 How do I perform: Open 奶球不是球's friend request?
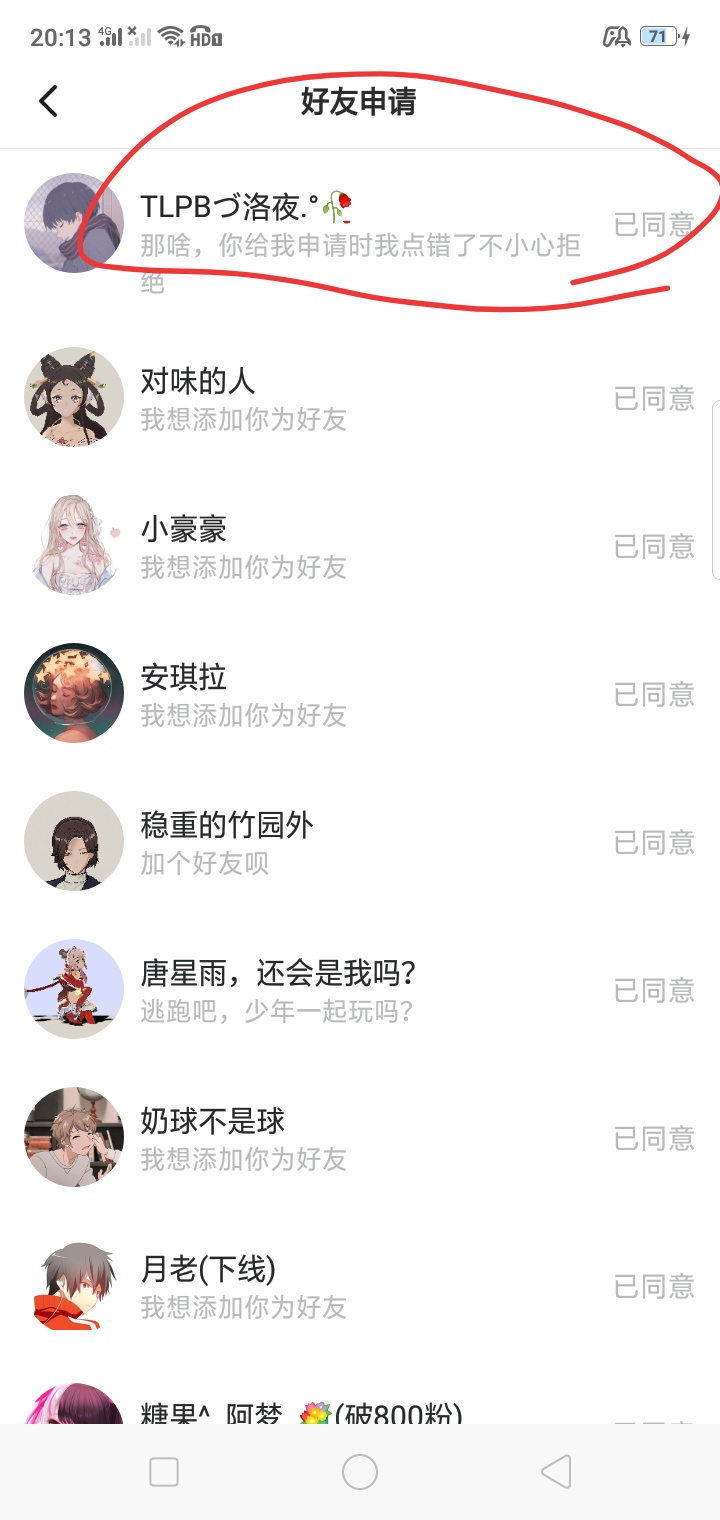pos(360,1138)
